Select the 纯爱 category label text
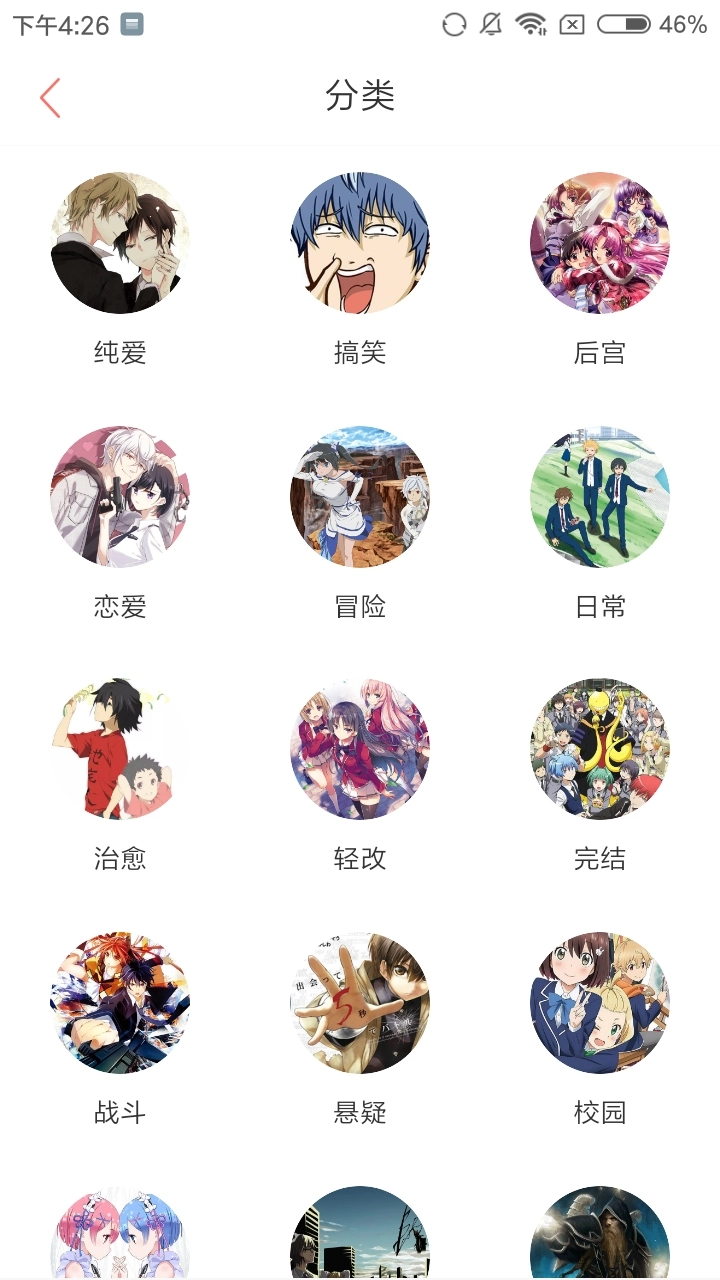Viewport: 720px width, 1280px height. point(120,350)
